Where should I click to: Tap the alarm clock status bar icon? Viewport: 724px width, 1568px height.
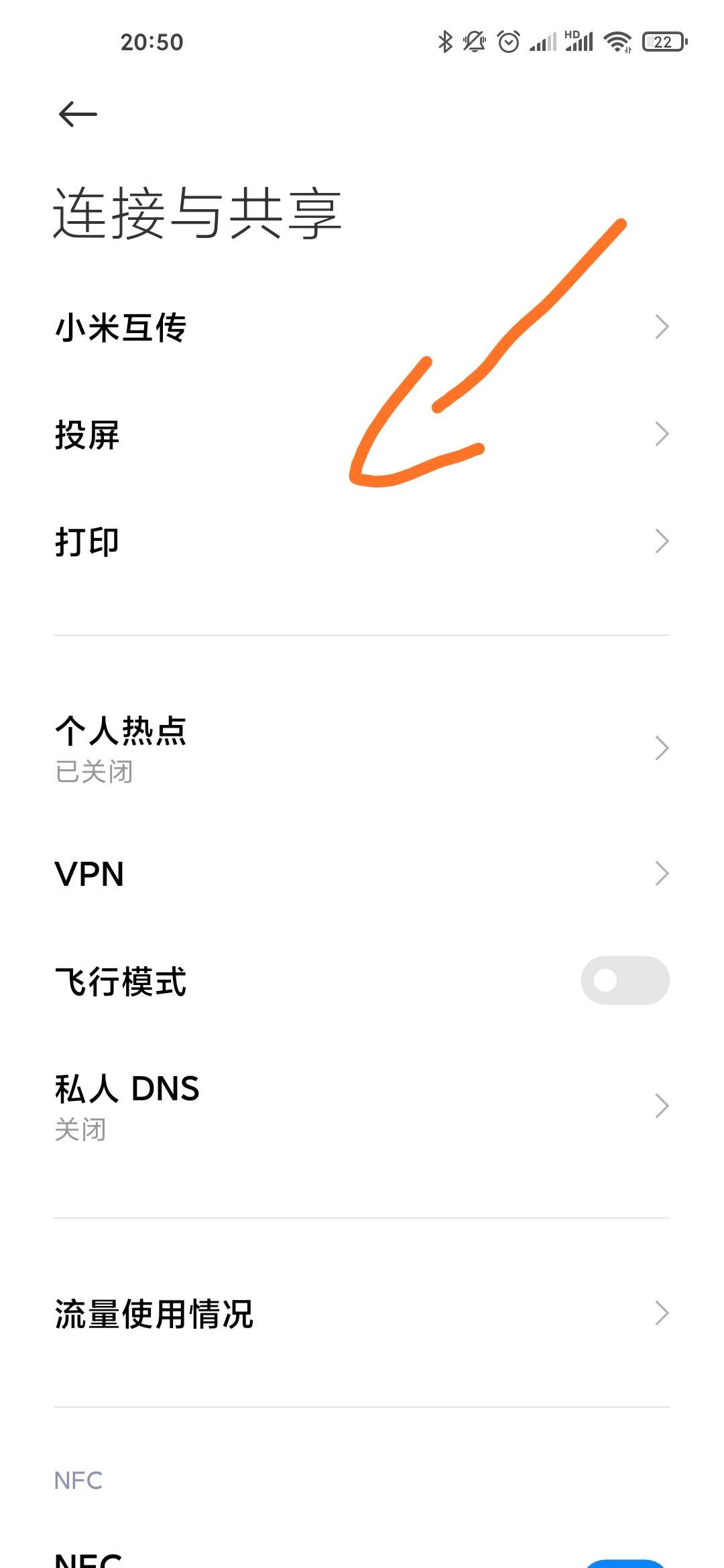[507, 42]
